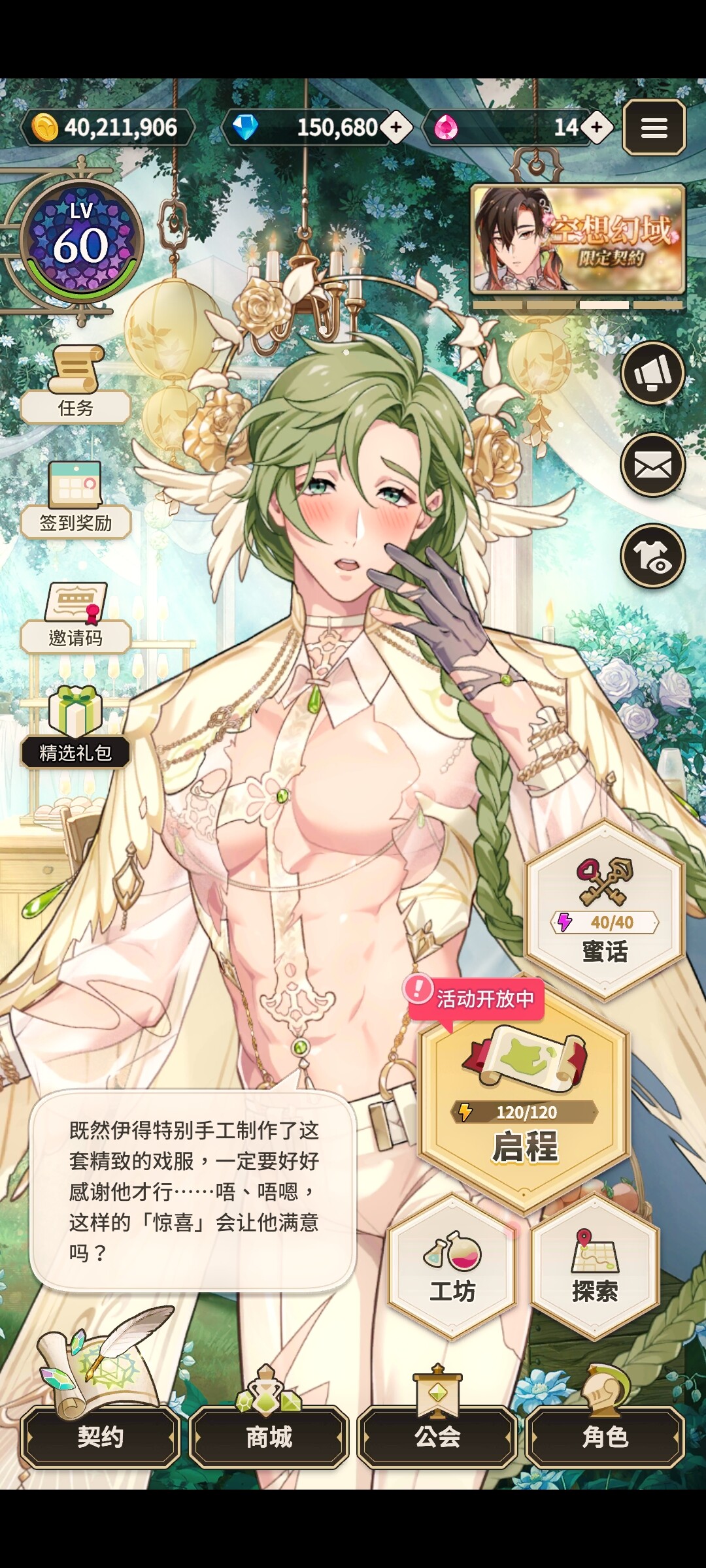Start the 启程 journey
This screenshot has height=1568, width=706.
pos(524,1105)
